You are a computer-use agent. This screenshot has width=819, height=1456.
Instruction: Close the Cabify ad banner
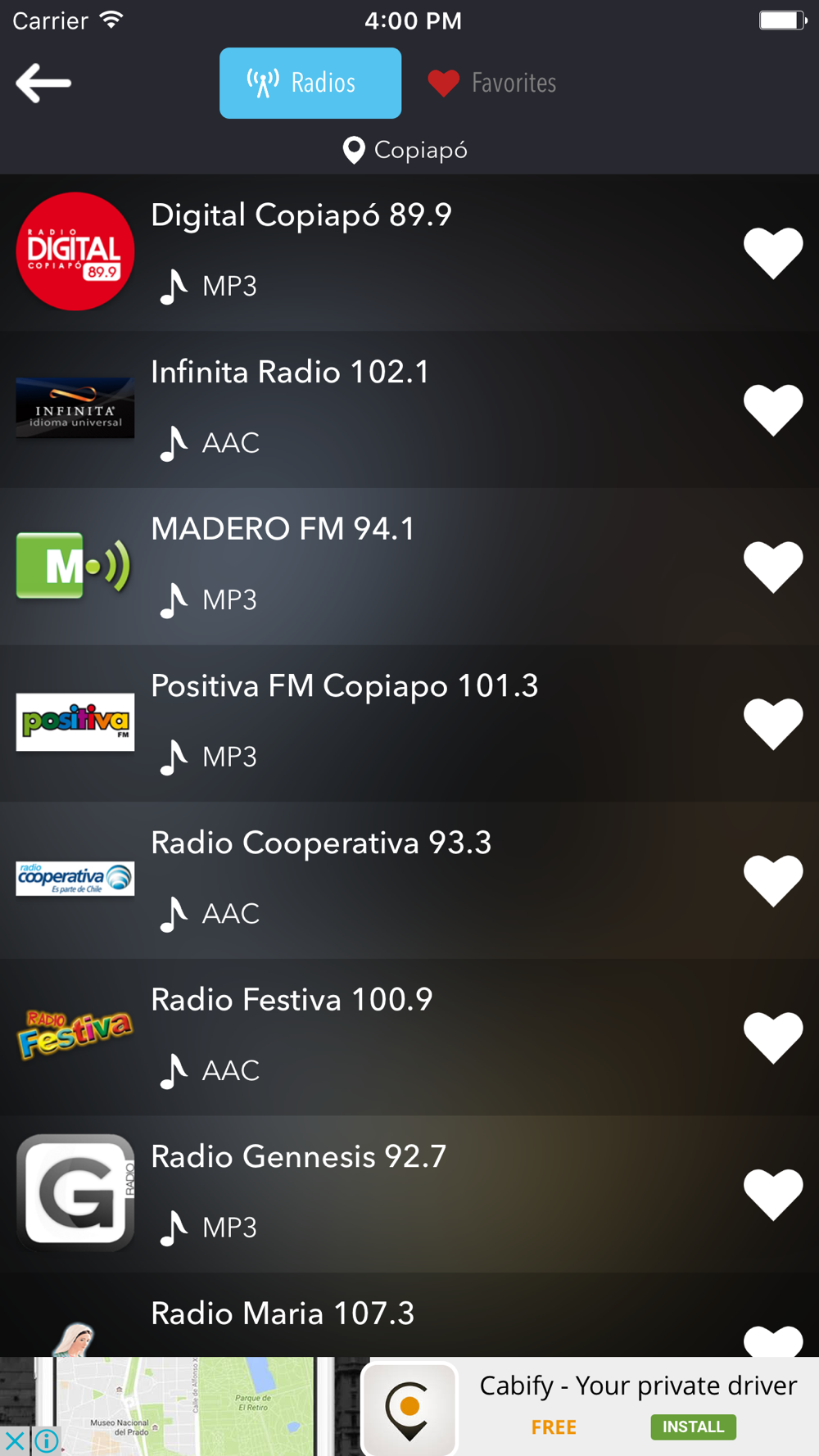click(15, 1440)
